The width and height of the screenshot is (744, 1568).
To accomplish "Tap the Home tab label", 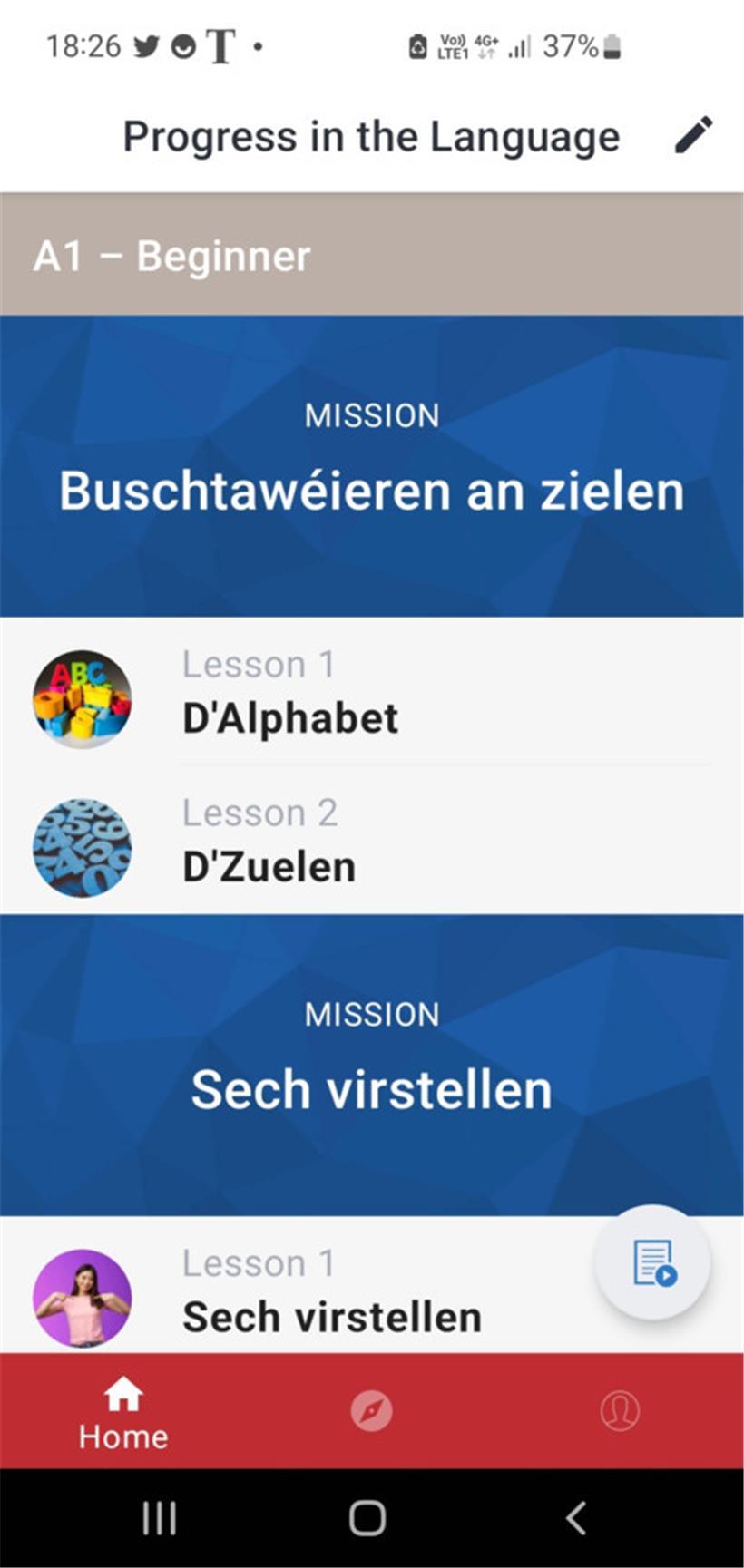I will click(x=122, y=1435).
